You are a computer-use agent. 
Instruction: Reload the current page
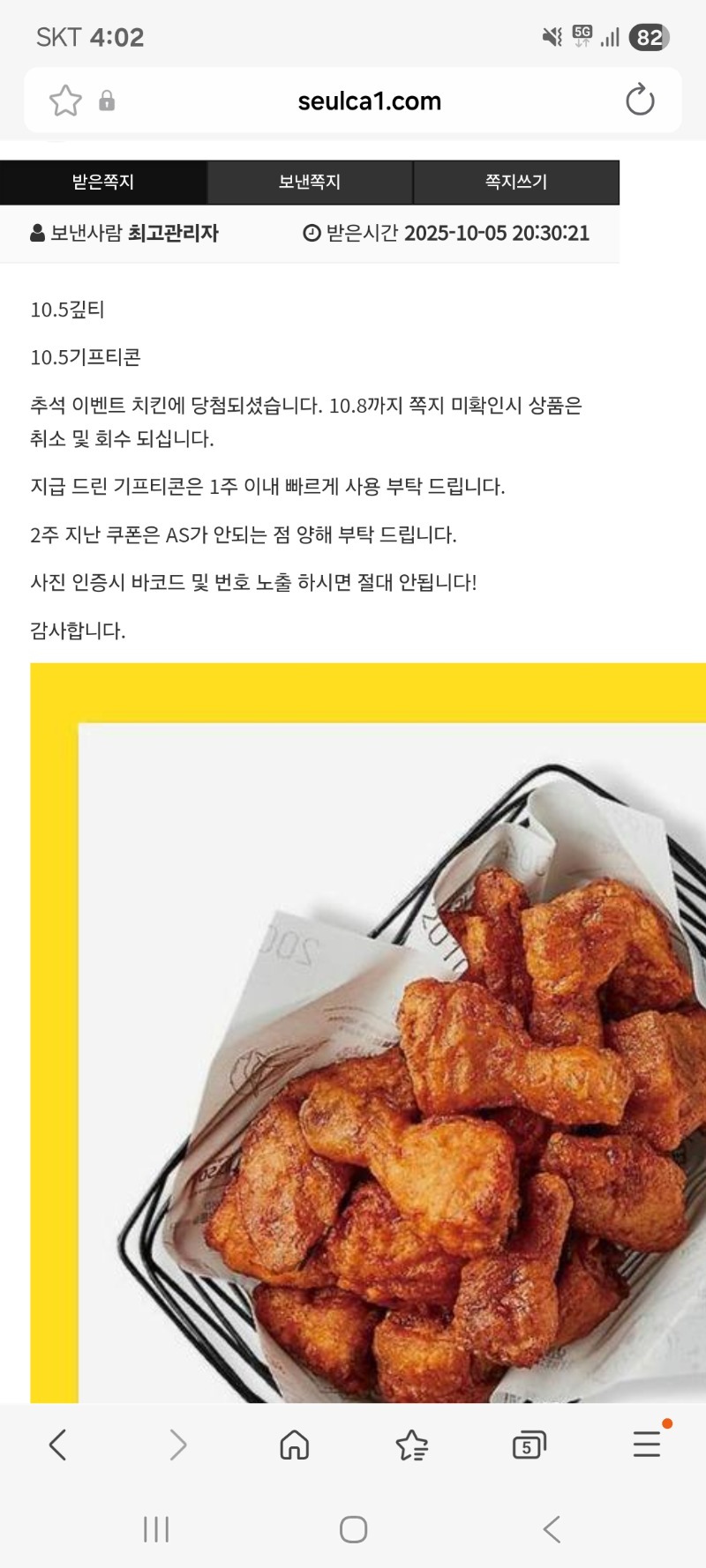pyautogui.click(x=640, y=101)
